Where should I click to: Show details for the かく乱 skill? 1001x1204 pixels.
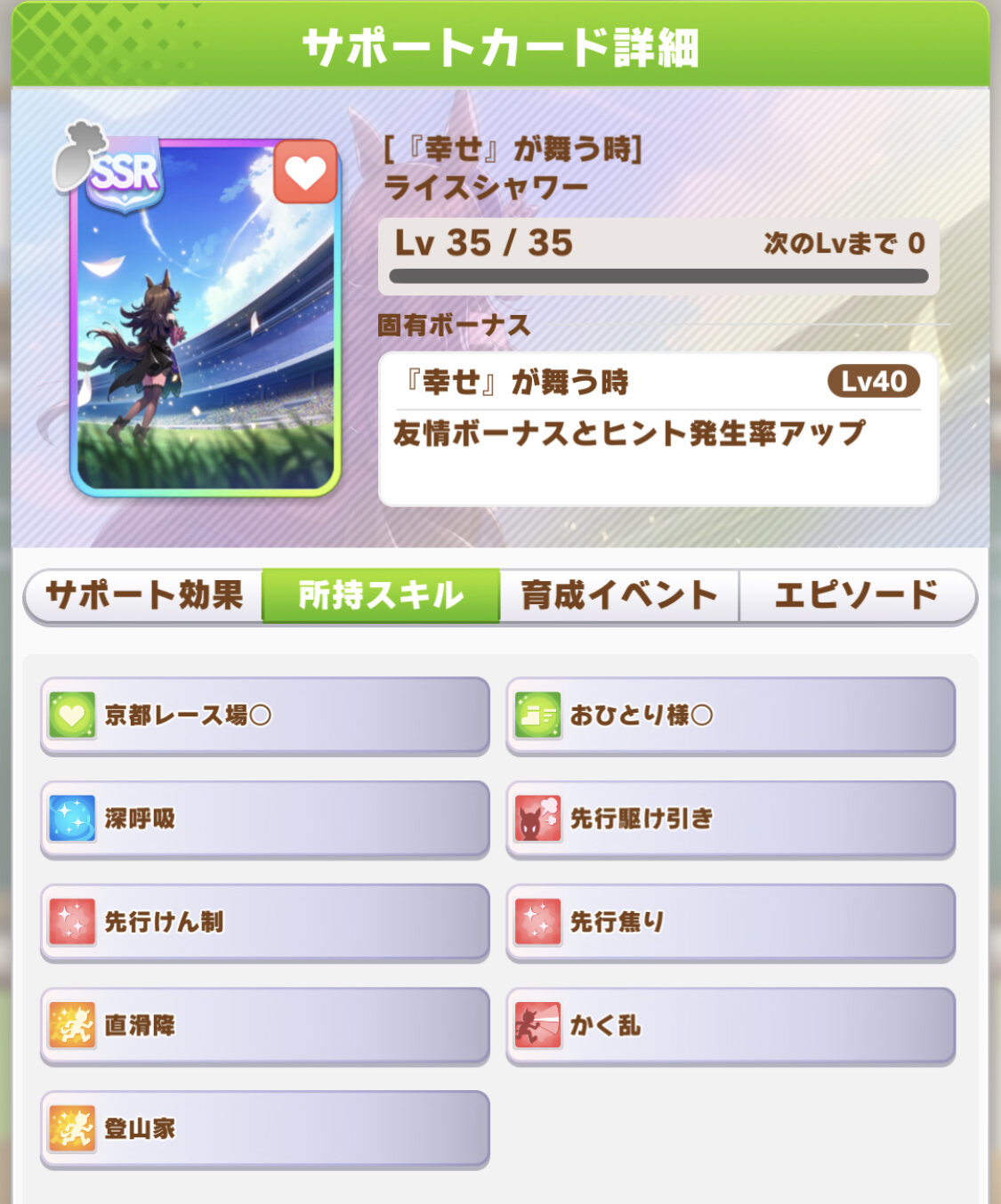tap(731, 1025)
